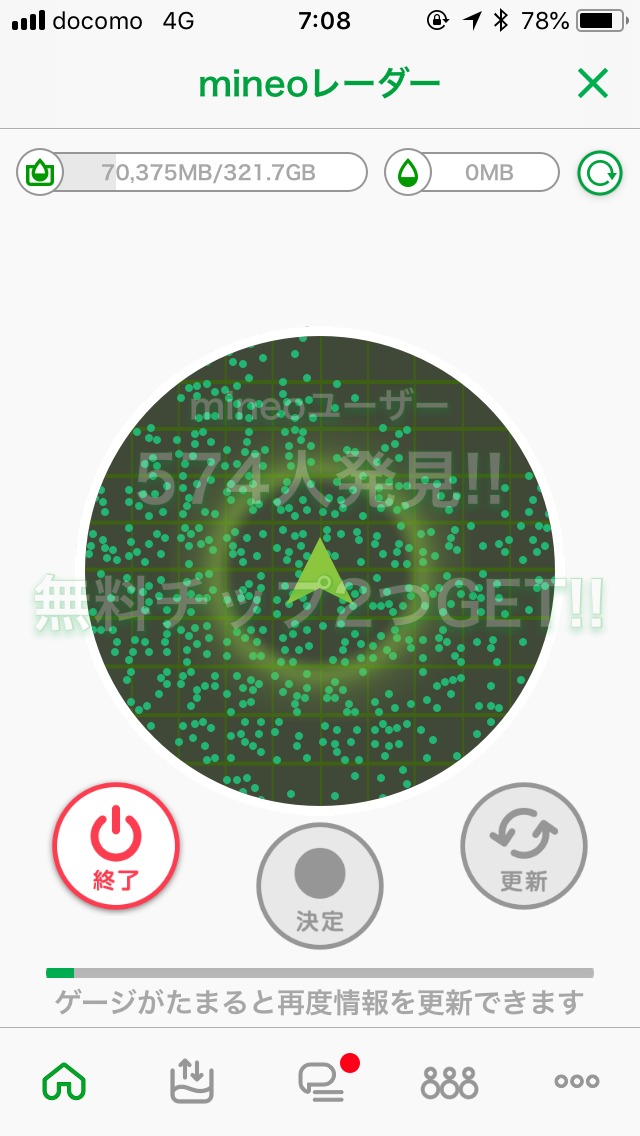Tap the green refresh icon beside 0MB

coord(599,173)
